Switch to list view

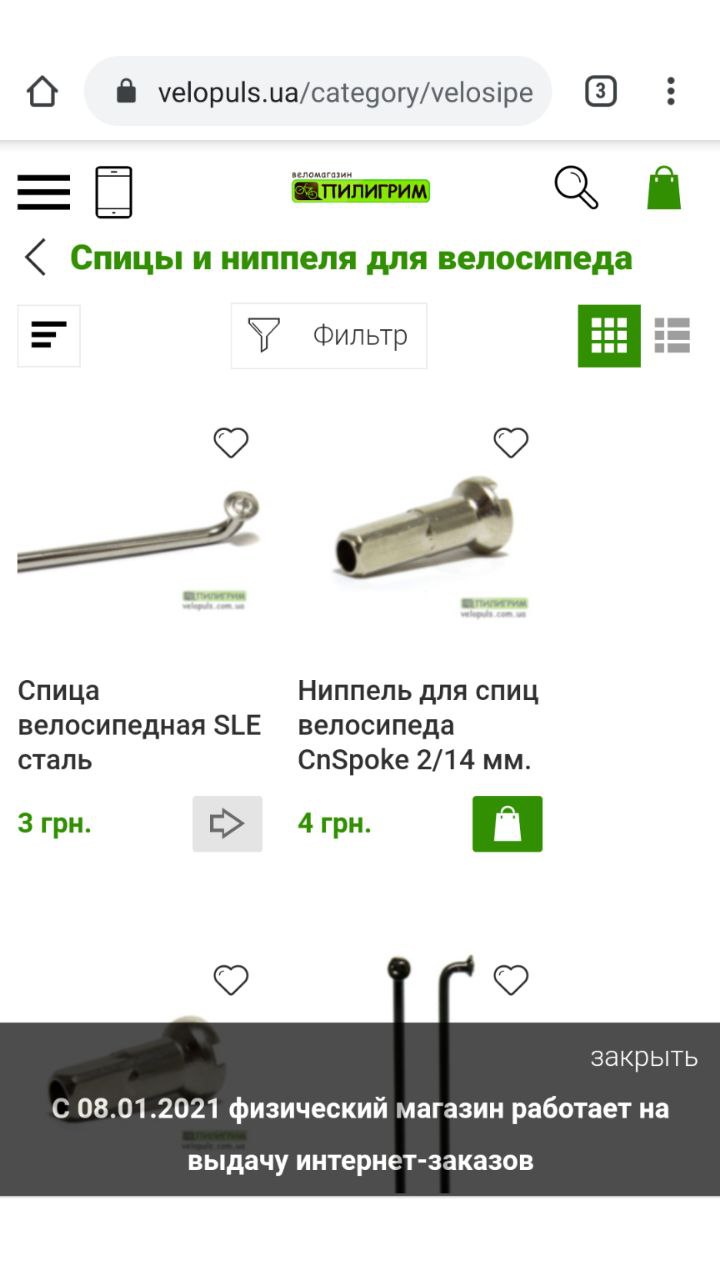click(x=673, y=336)
